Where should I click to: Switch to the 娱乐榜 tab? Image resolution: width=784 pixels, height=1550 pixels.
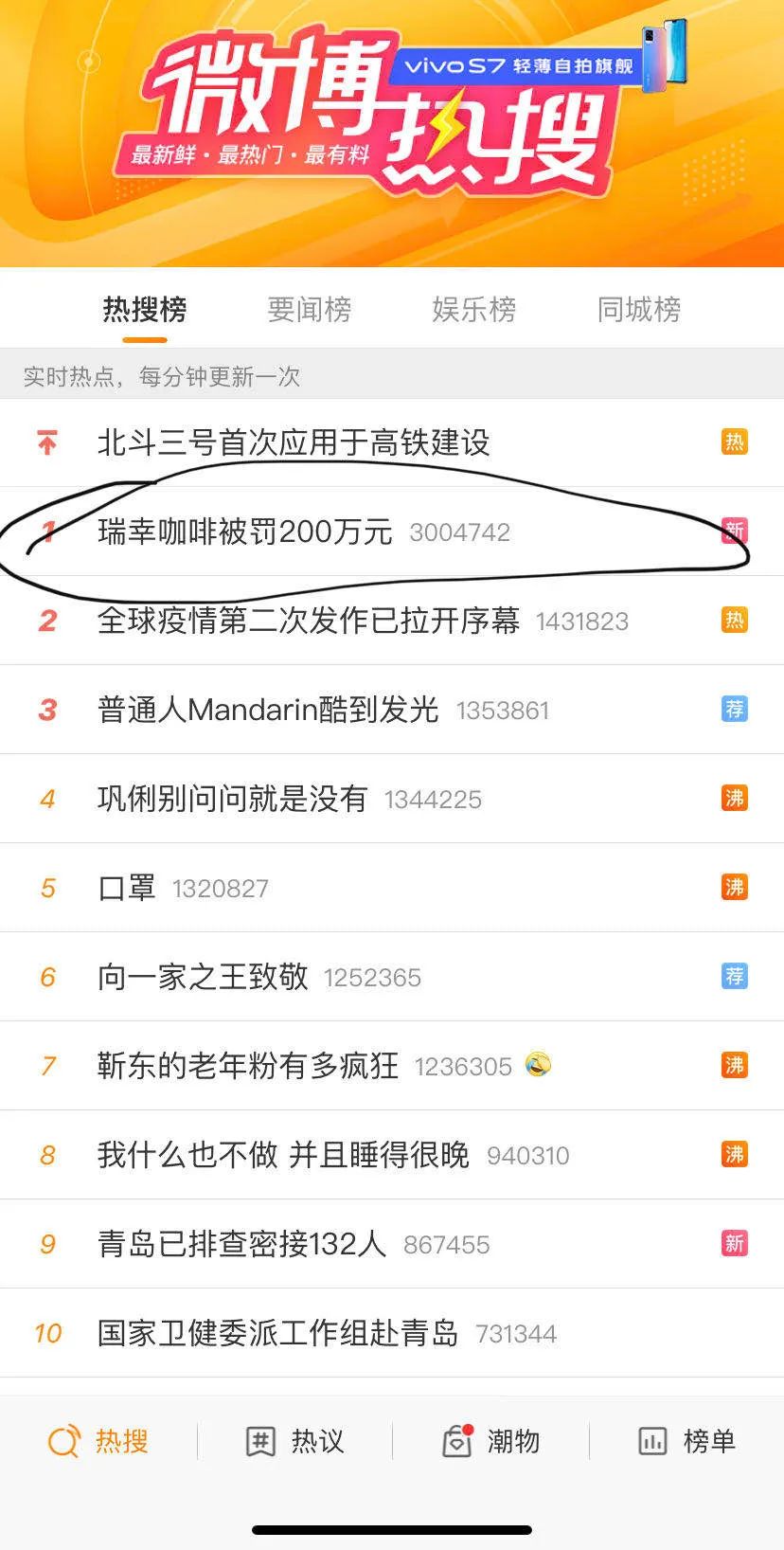[x=473, y=310]
